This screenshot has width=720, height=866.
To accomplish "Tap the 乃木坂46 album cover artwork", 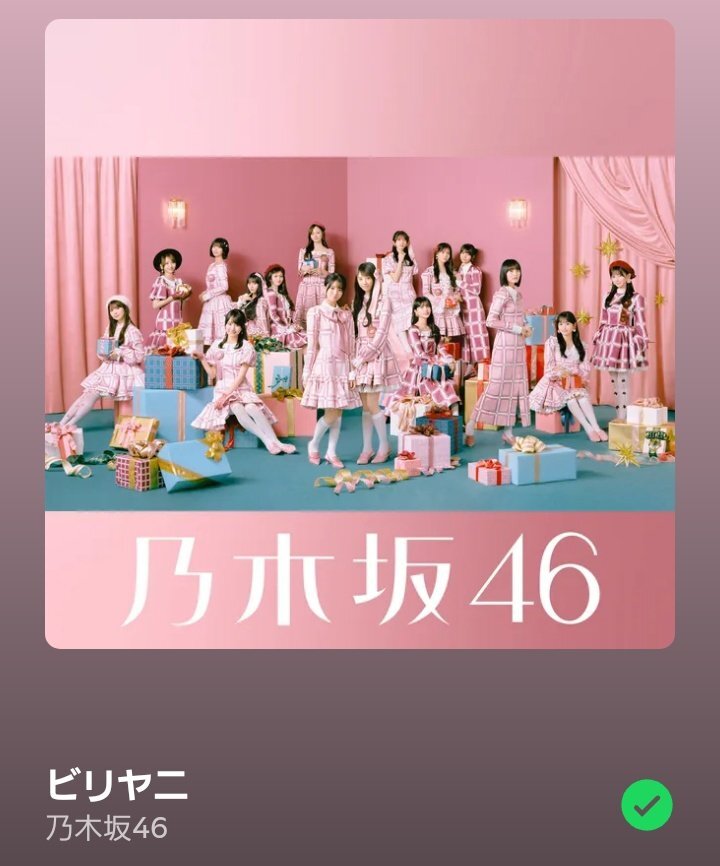I will (360, 334).
